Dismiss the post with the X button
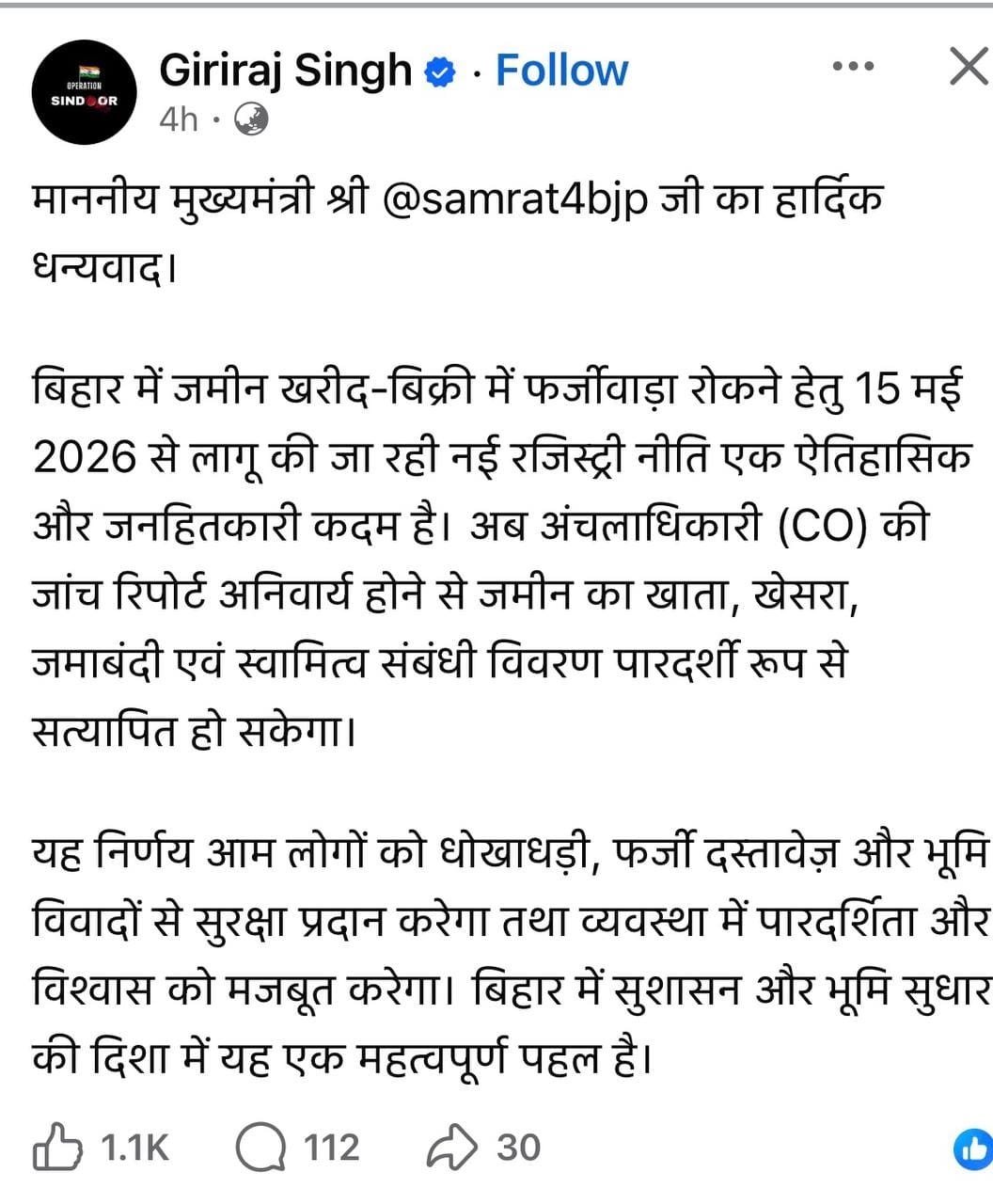Image resolution: width=993 pixels, height=1204 pixels. tap(968, 67)
